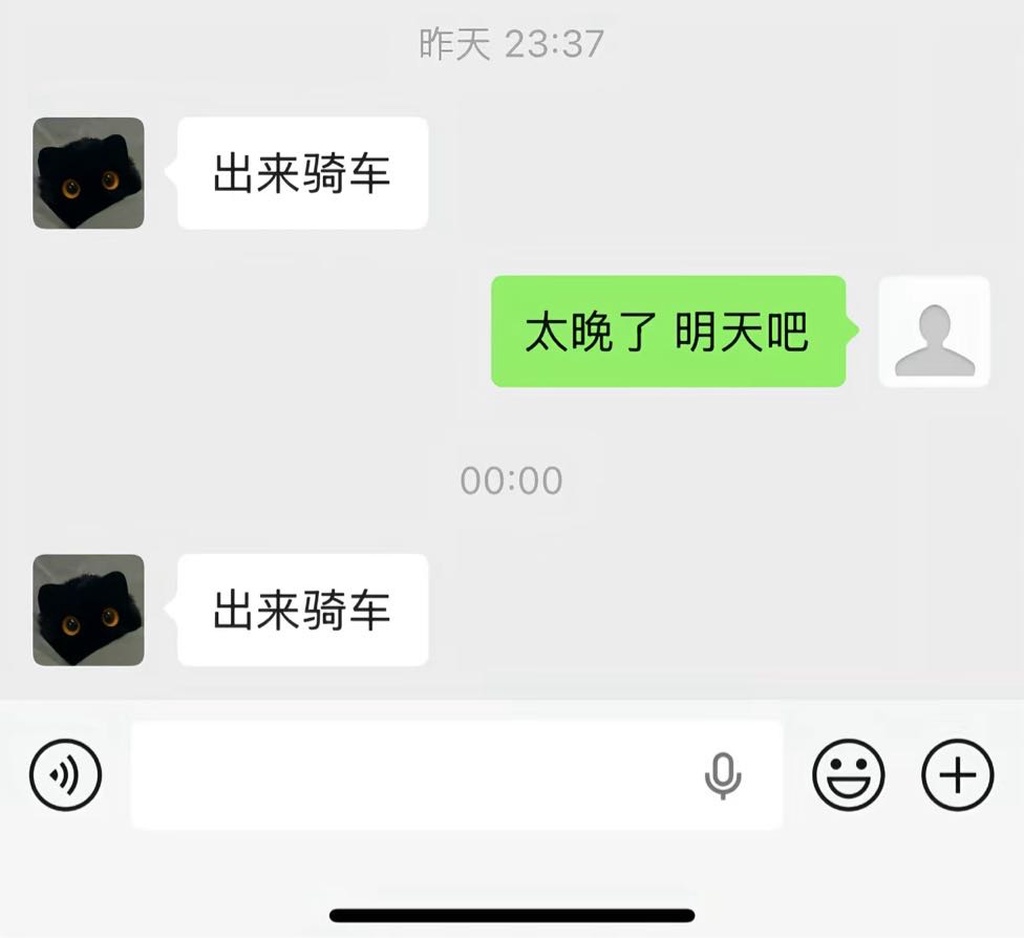
Task: Tap the microphone icon in text field
Action: [722, 775]
